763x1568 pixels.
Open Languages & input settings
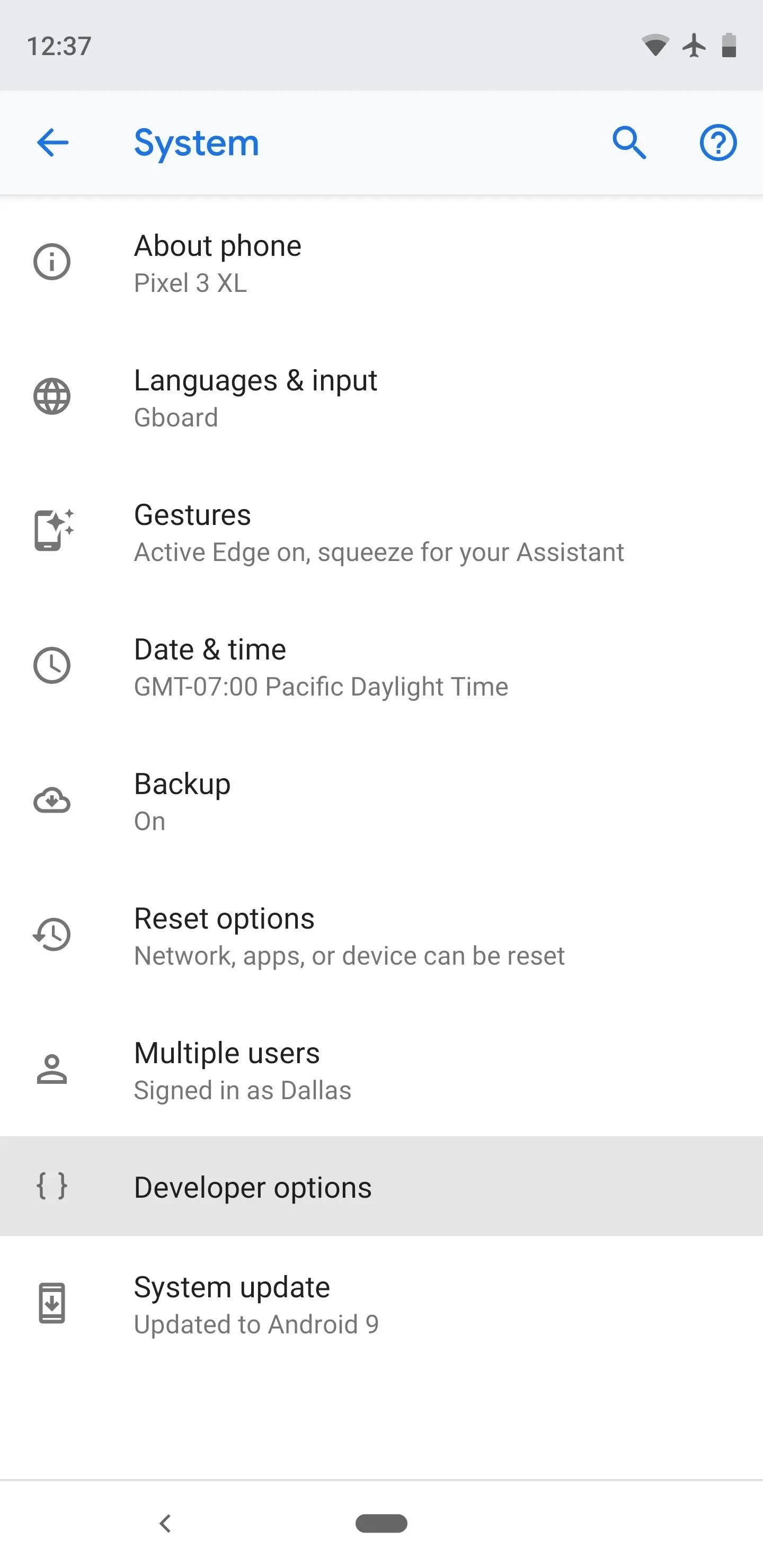[381, 397]
